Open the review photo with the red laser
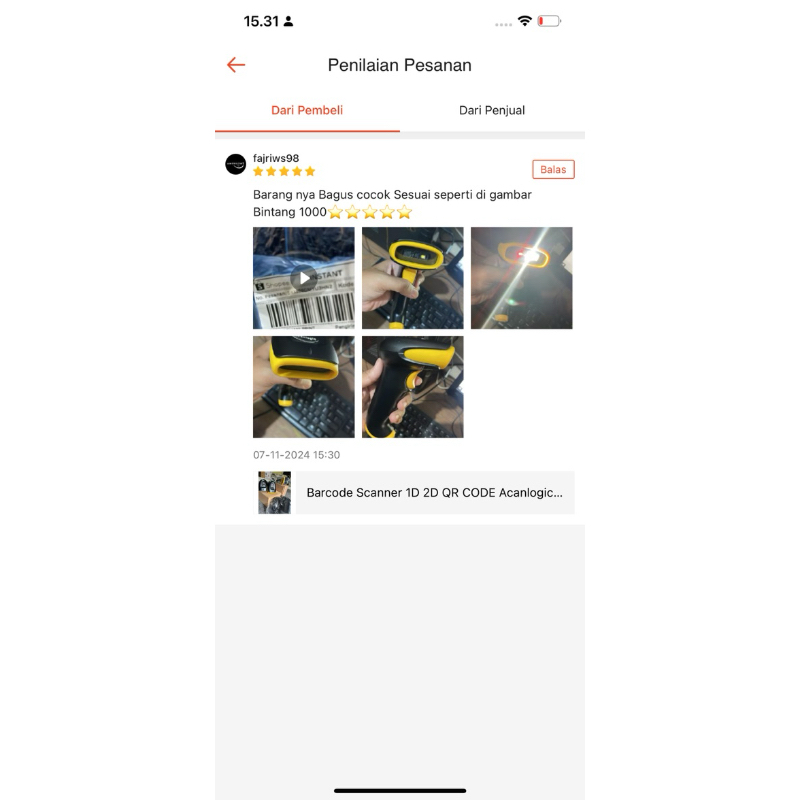 click(521, 278)
